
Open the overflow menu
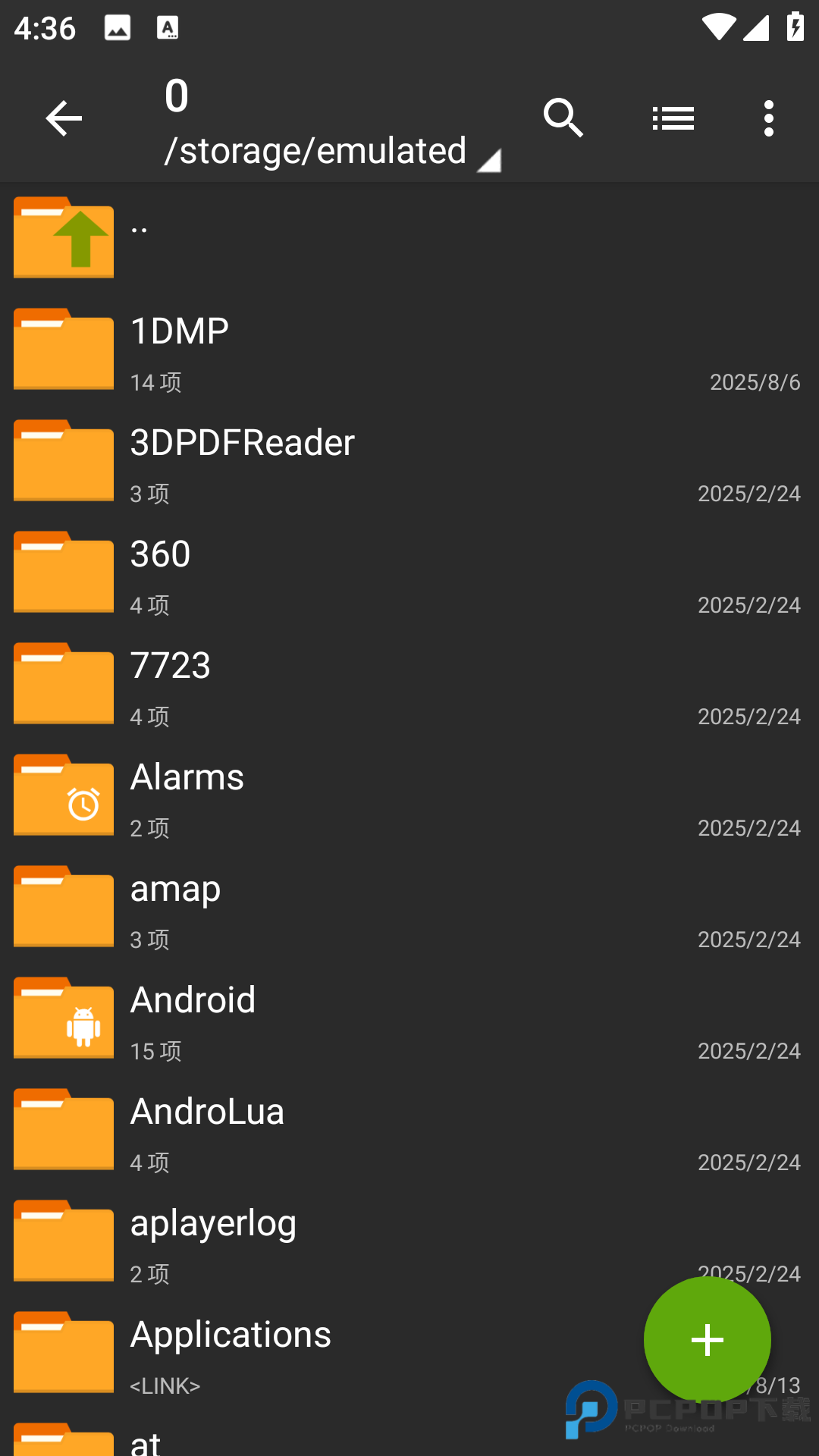pyautogui.click(x=769, y=118)
